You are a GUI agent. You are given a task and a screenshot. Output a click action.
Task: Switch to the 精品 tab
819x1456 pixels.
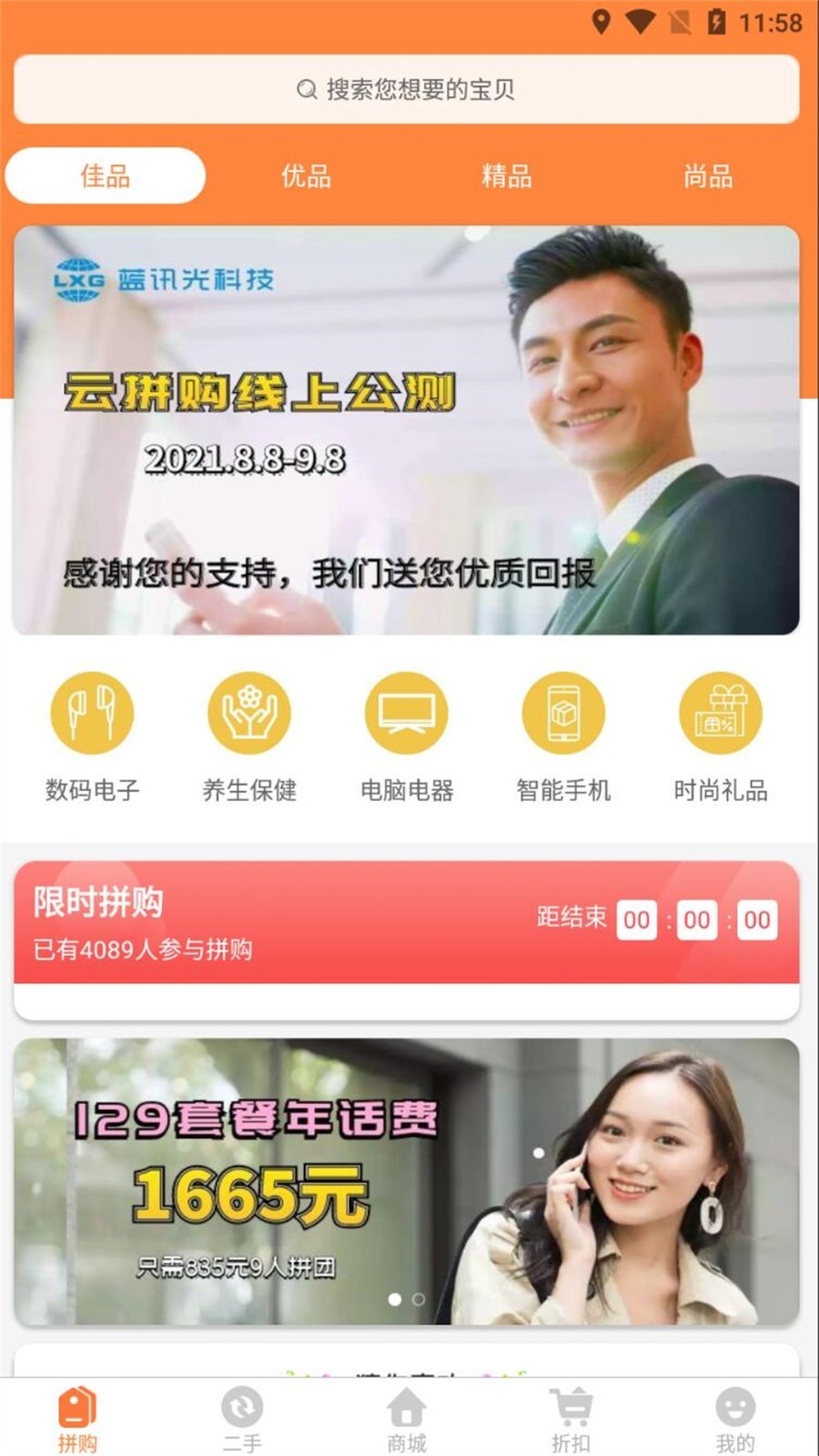[x=507, y=176]
